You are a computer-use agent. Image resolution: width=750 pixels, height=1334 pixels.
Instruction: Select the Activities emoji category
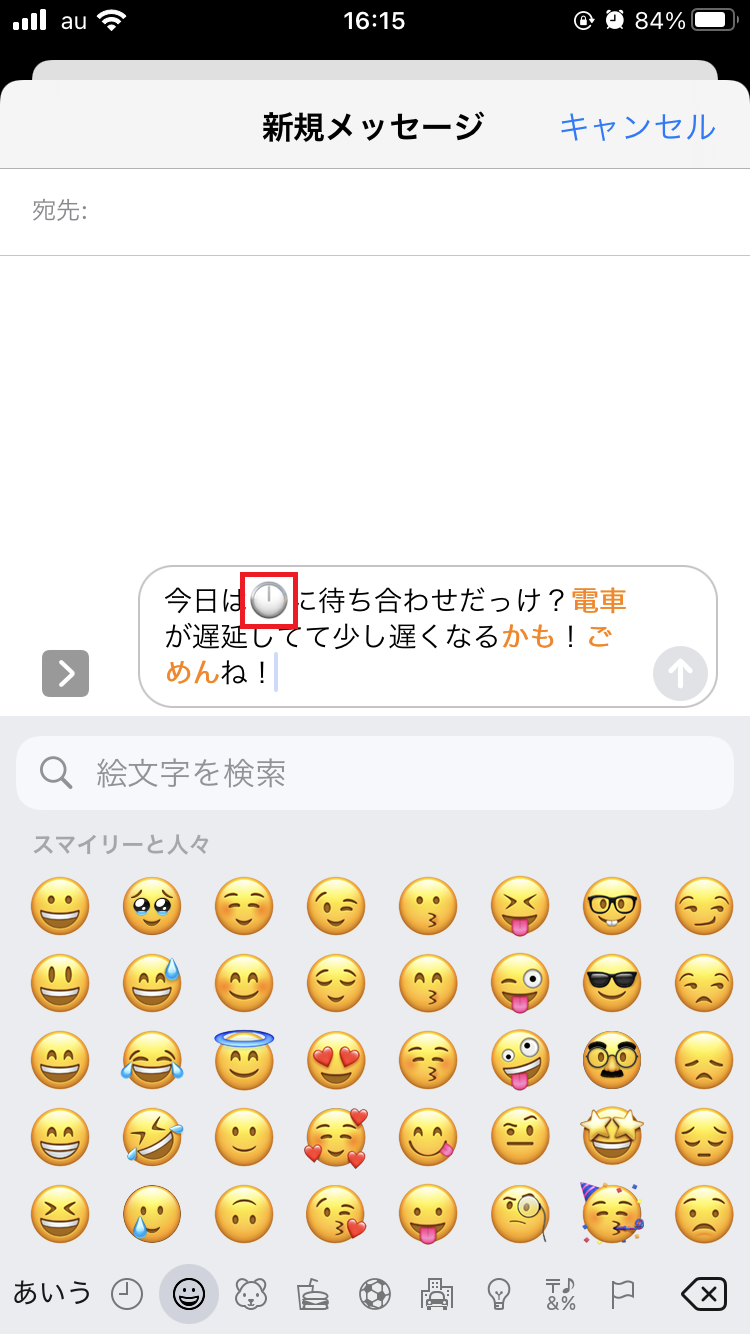[x=375, y=1293]
